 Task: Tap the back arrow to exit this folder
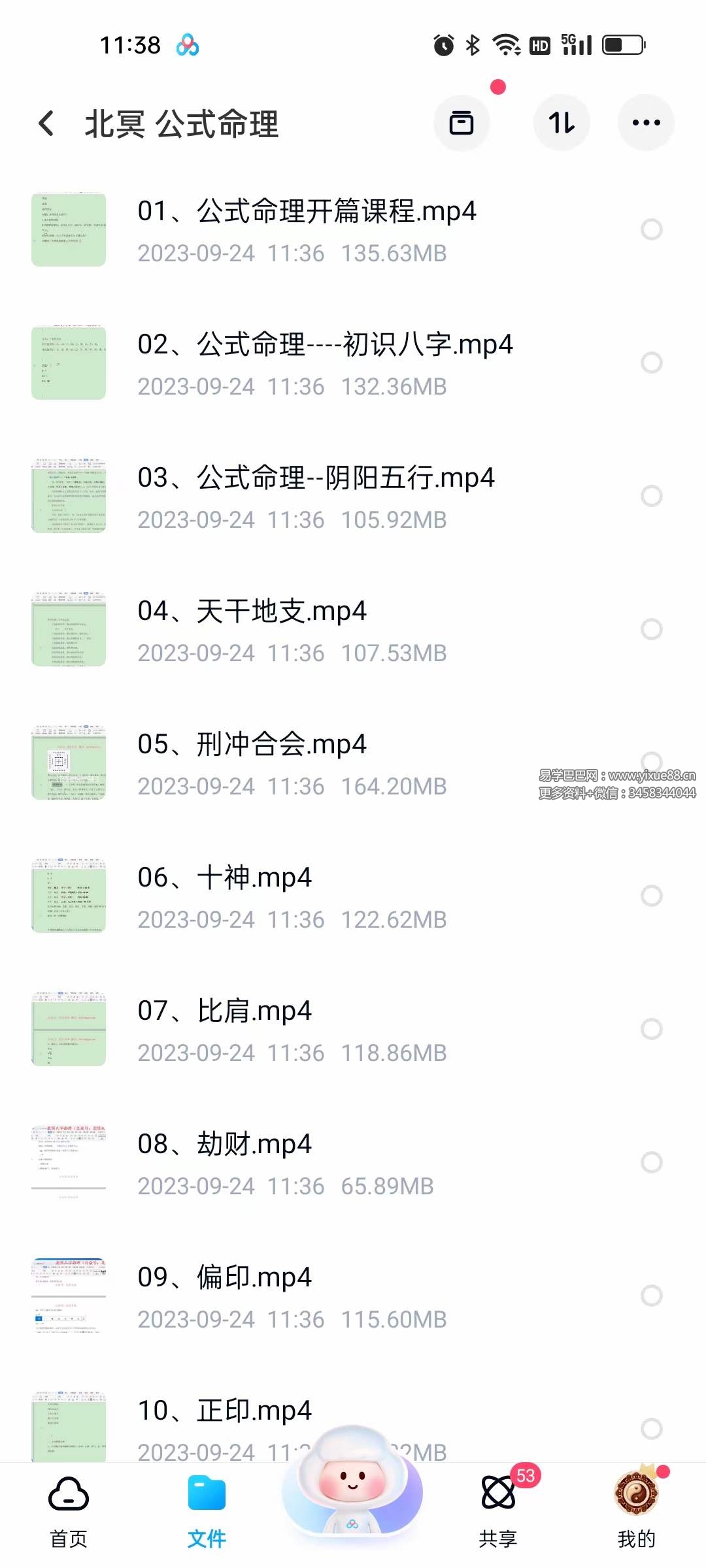coord(46,124)
